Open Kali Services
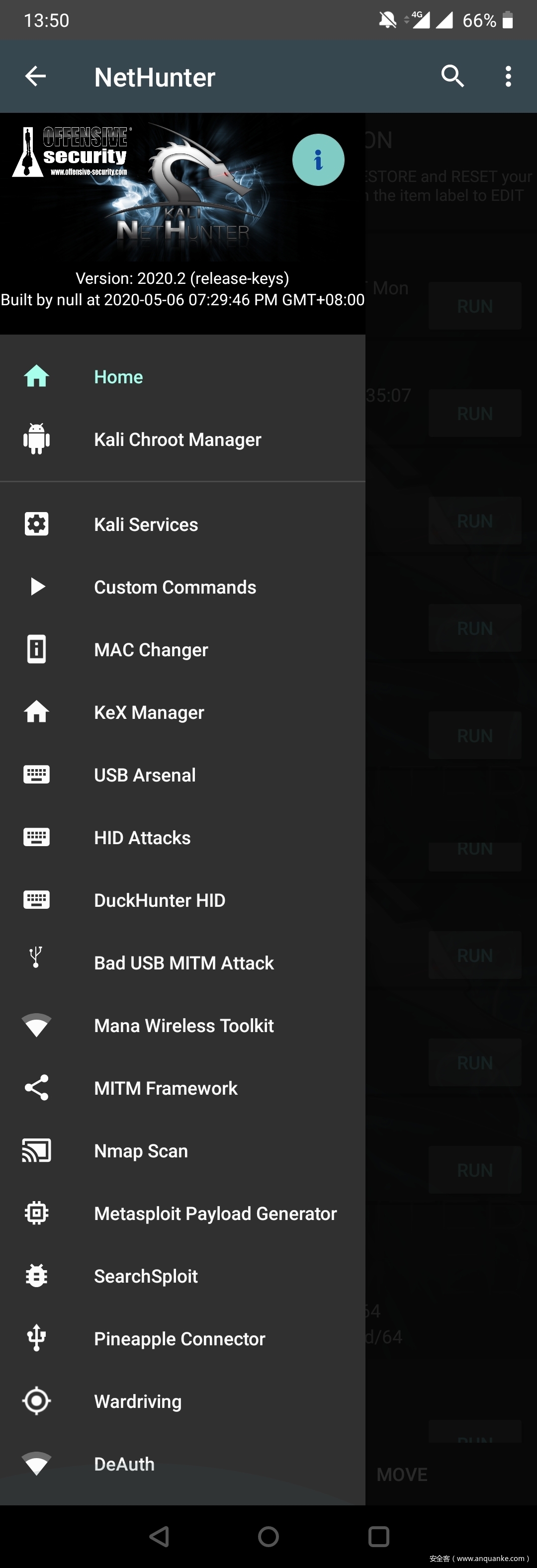537x1568 pixels. (146, 524)
